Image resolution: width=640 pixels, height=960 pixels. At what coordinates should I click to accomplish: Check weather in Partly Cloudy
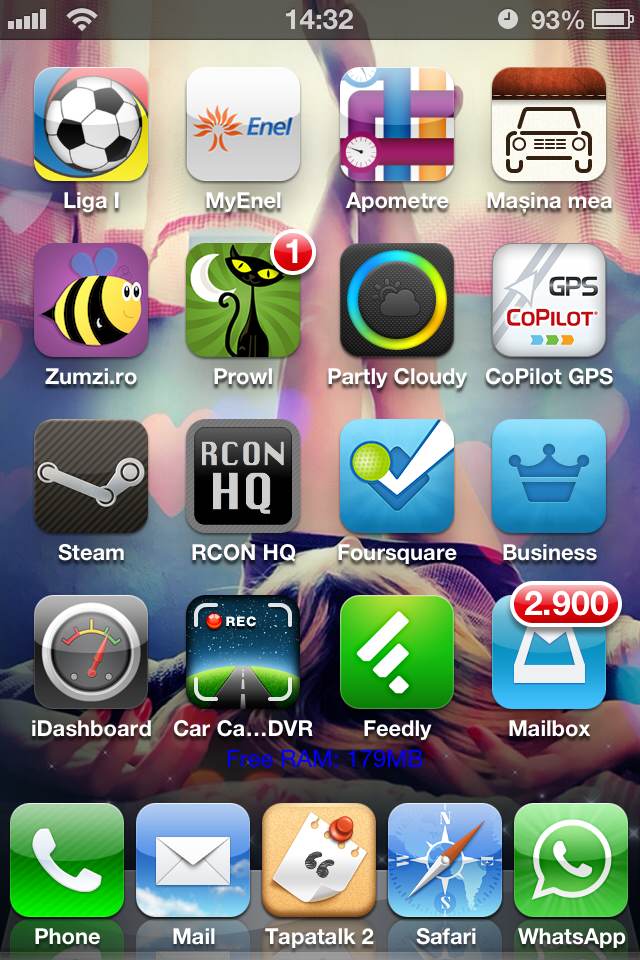click(x=397, y=300)
